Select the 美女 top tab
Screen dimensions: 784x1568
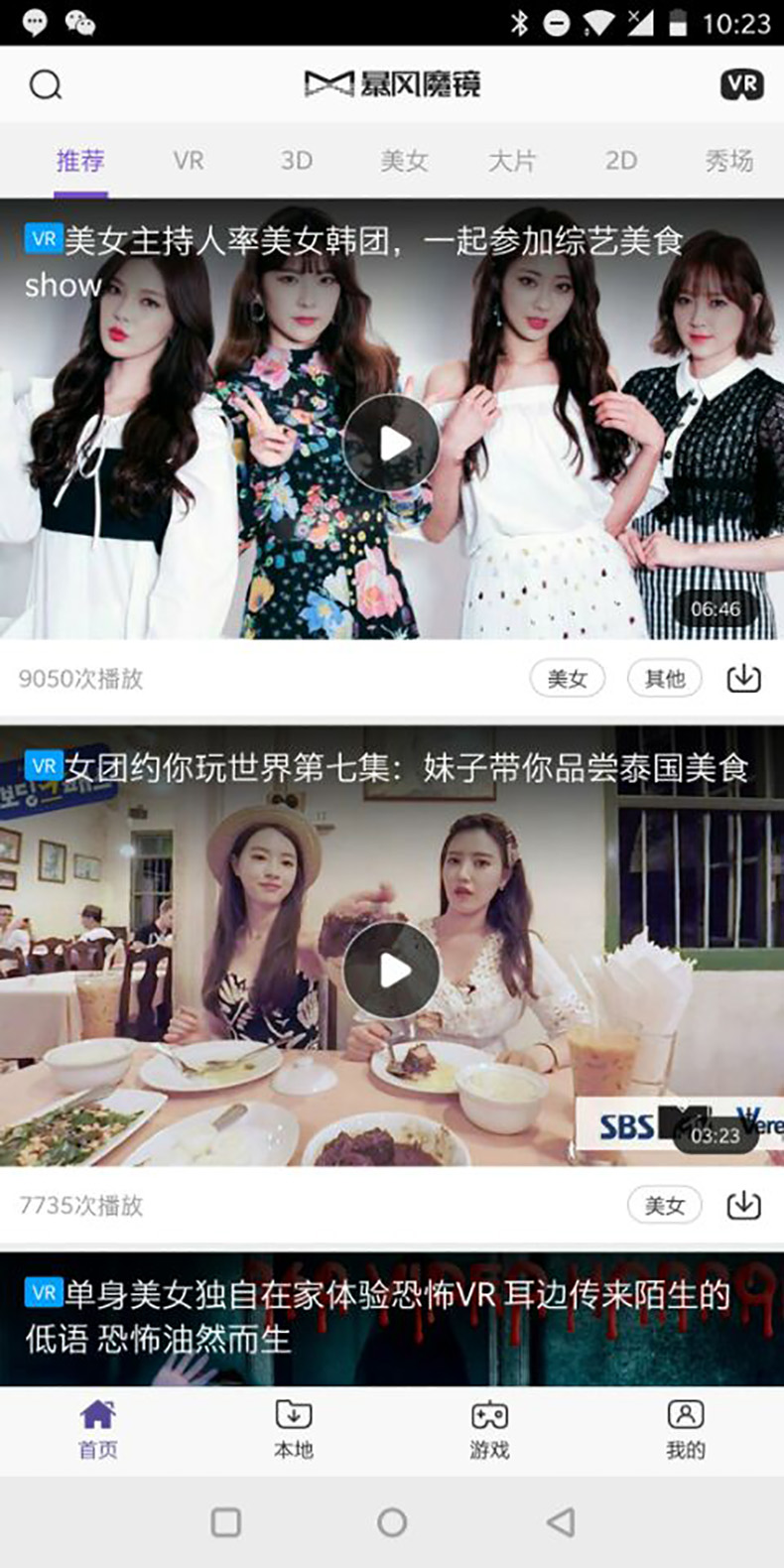pos(404,161)
